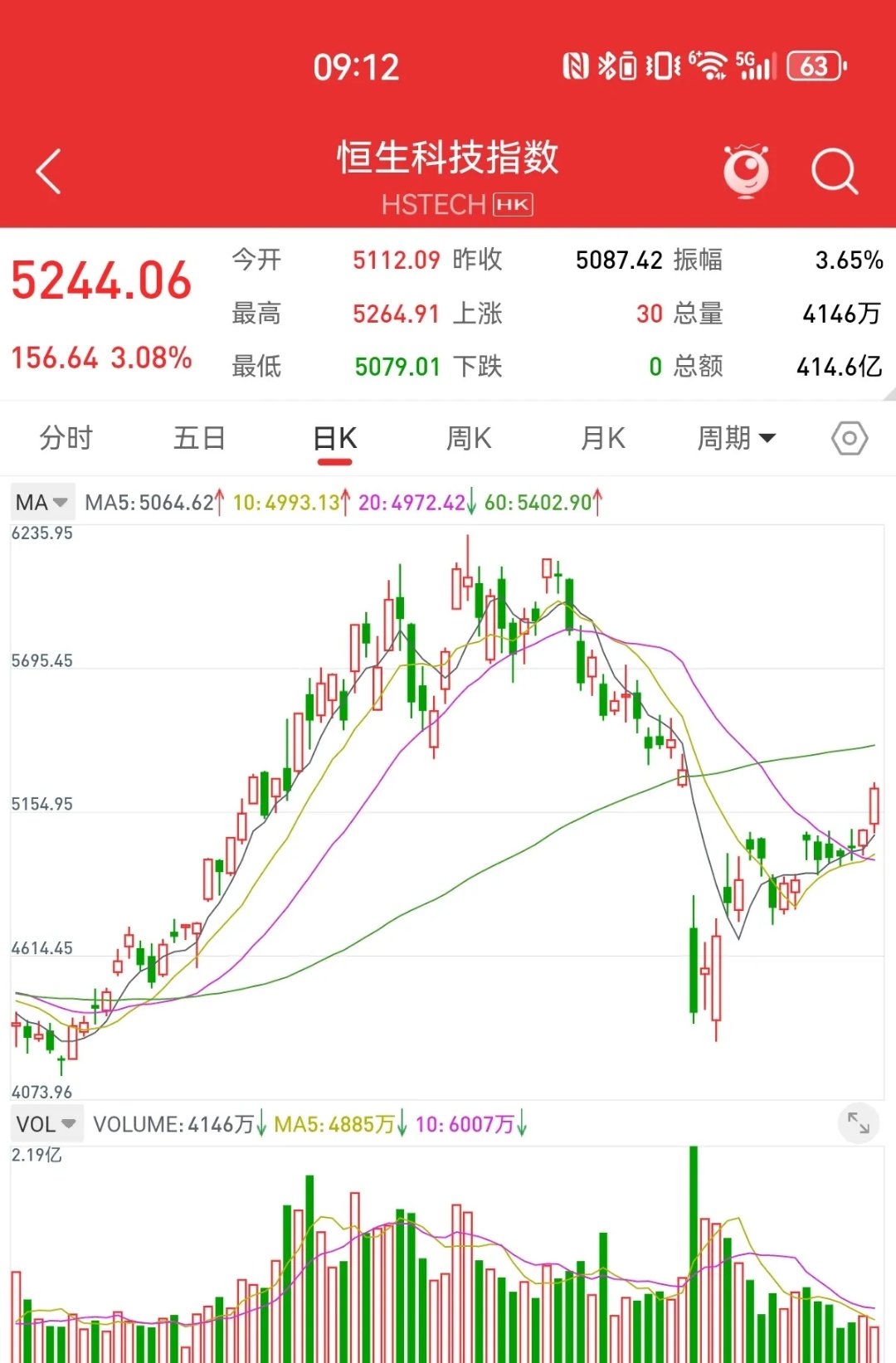Switch to the 五日 tab
Image resolution: width=896 pixels, height=1363 pixels.
click(199, 437)
